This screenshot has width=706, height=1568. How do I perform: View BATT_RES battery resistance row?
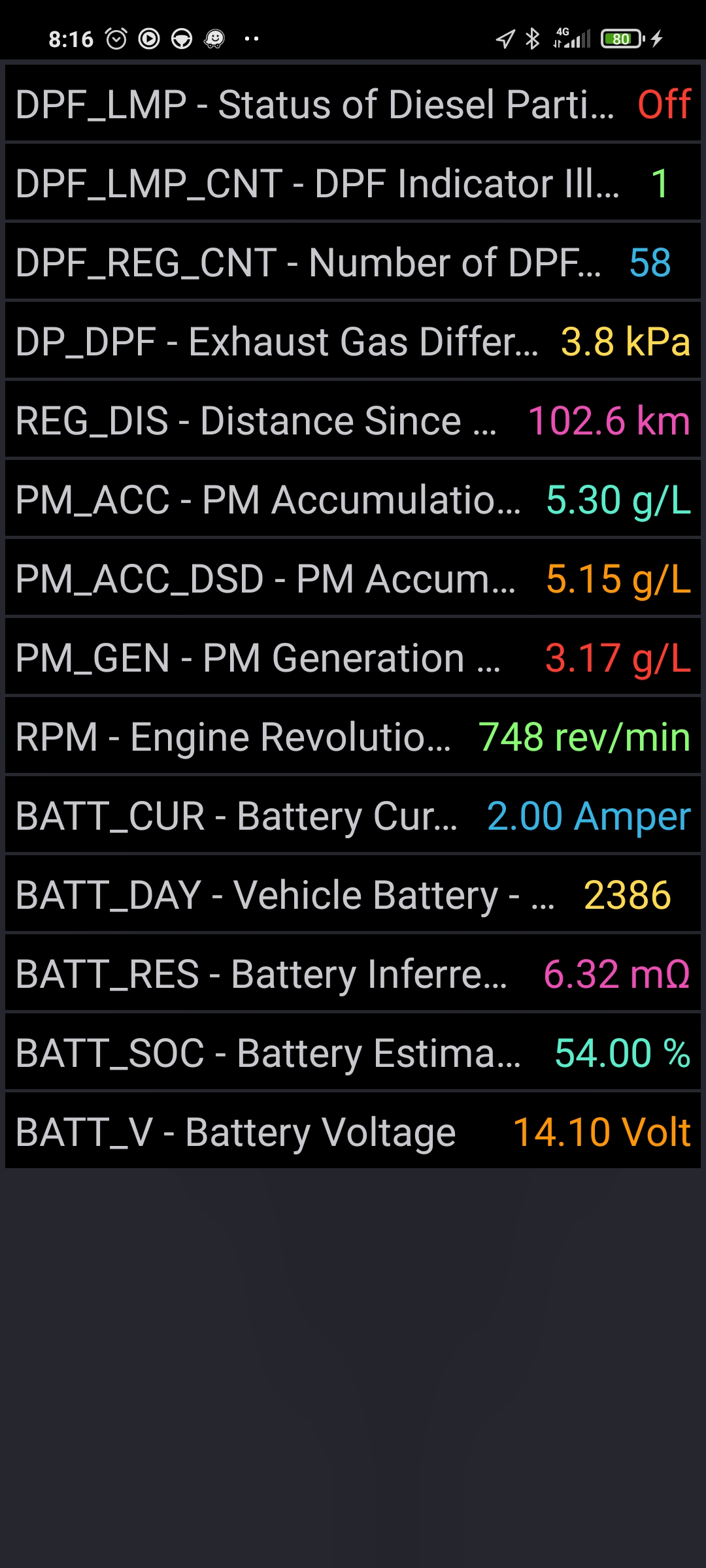pyautogui.click(x=353, y=973)
